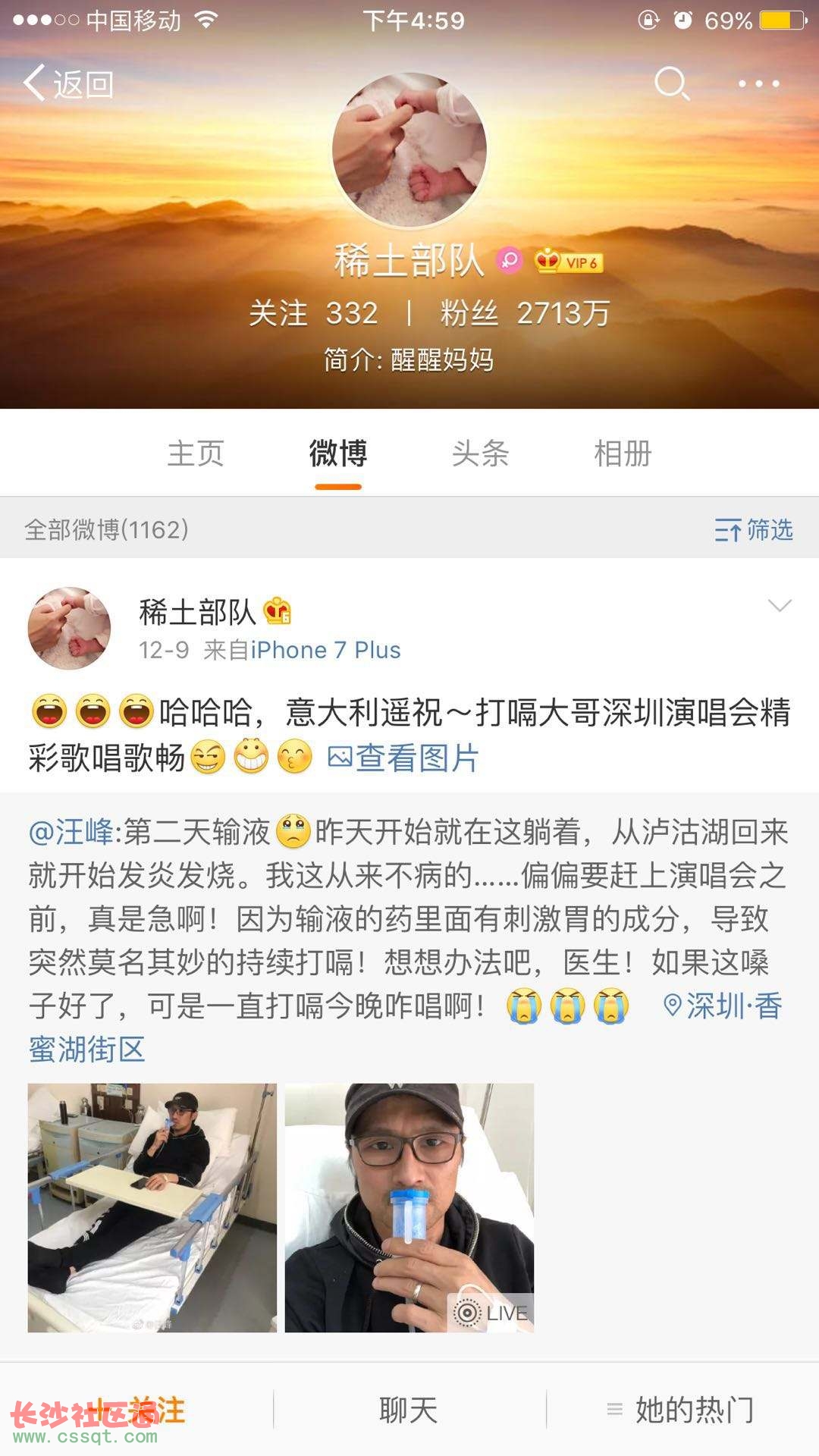Go back with 返回 button
Viewport: 819px width, 1456px height.
point(68,83)
